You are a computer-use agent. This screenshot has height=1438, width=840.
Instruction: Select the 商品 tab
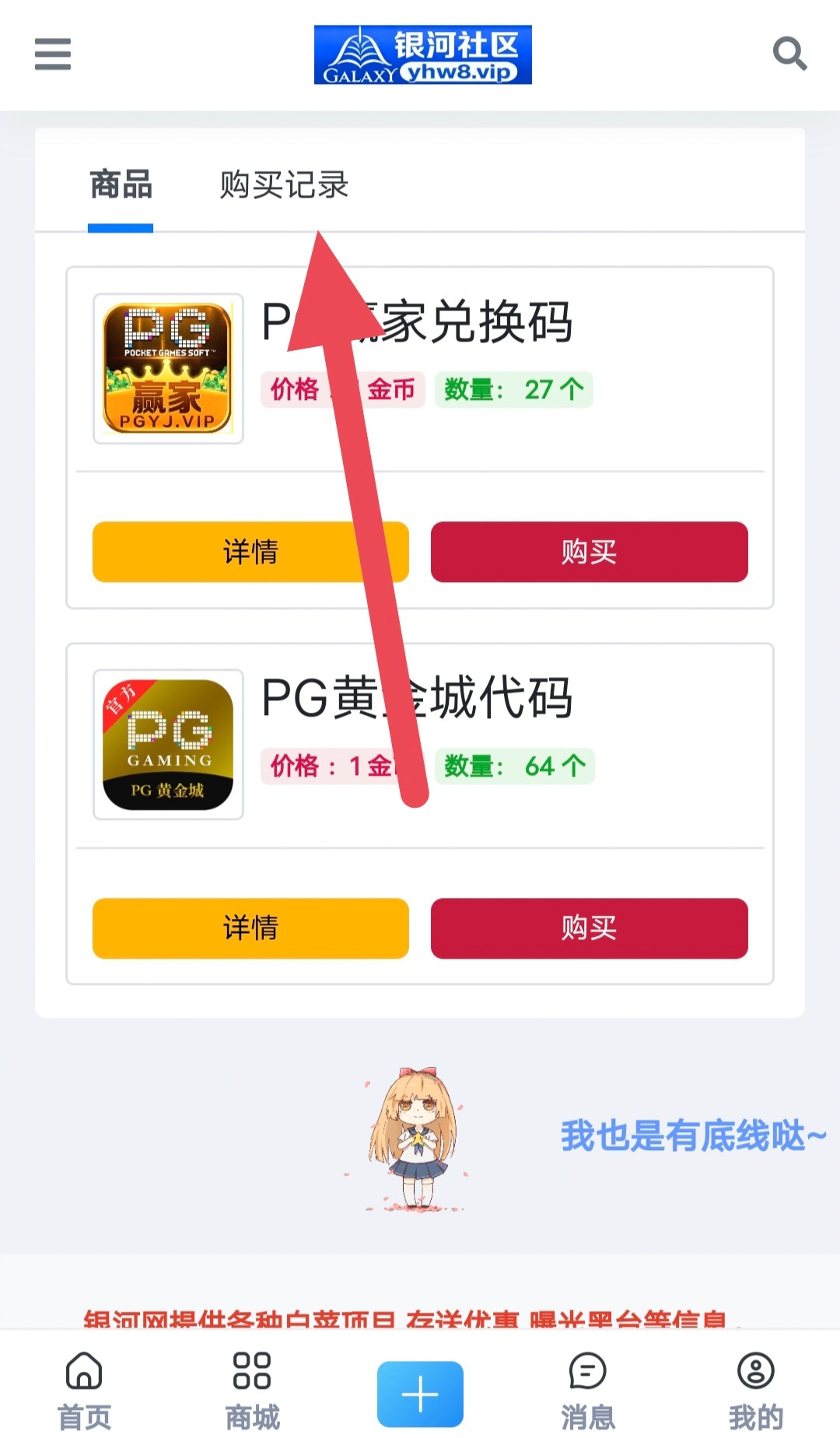(121, 185)
